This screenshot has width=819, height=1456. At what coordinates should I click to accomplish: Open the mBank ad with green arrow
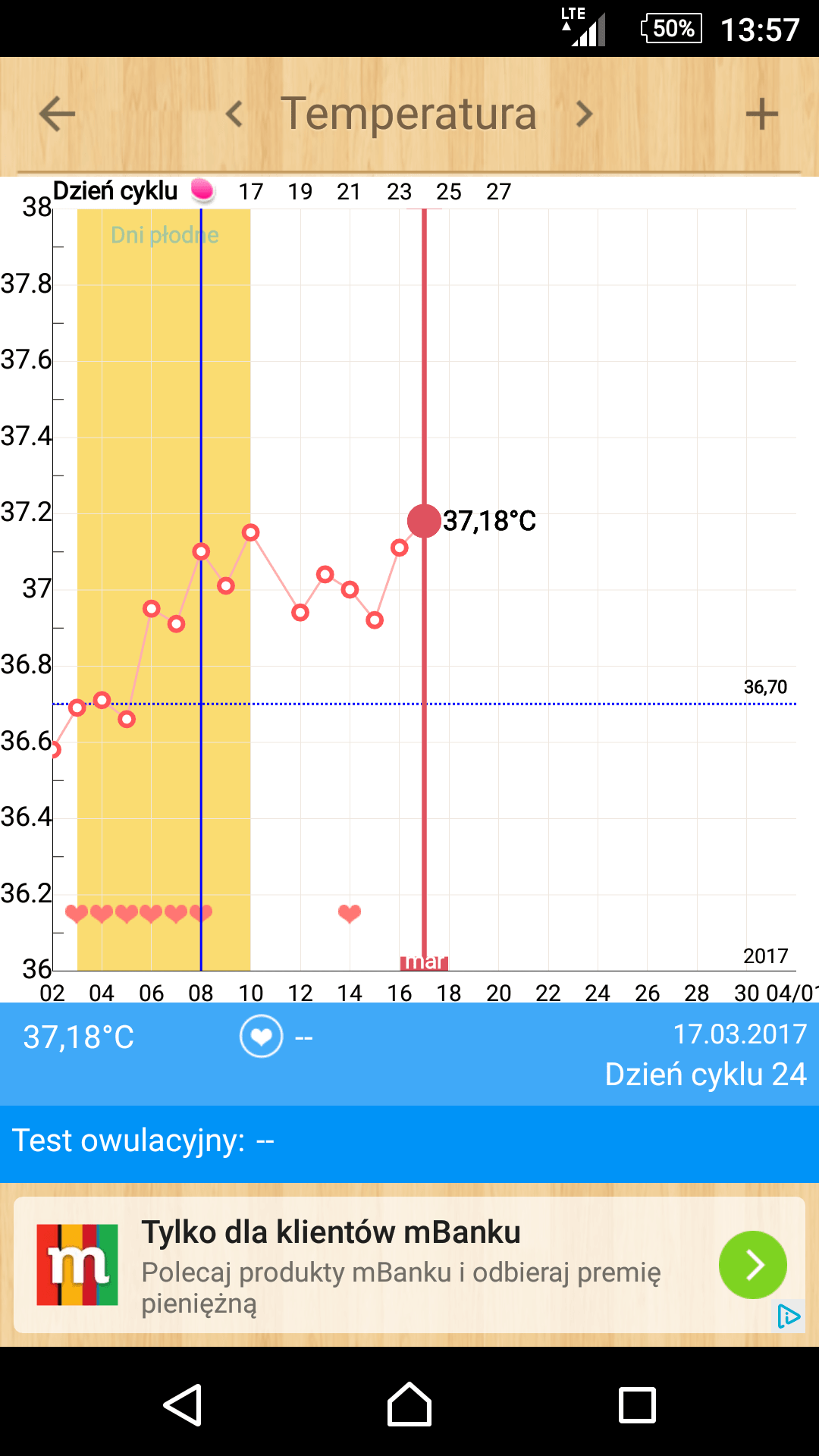(752, 1264)
